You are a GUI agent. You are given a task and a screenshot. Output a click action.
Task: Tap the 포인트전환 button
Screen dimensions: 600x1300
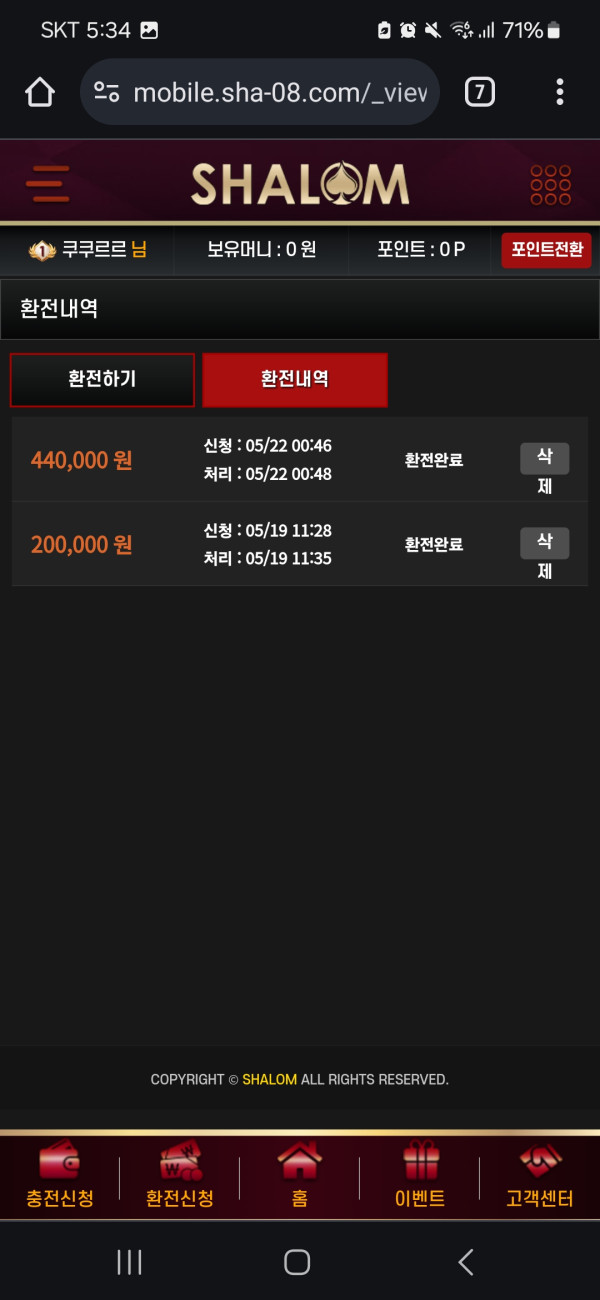pyautogui.click(x=546, y=250)
